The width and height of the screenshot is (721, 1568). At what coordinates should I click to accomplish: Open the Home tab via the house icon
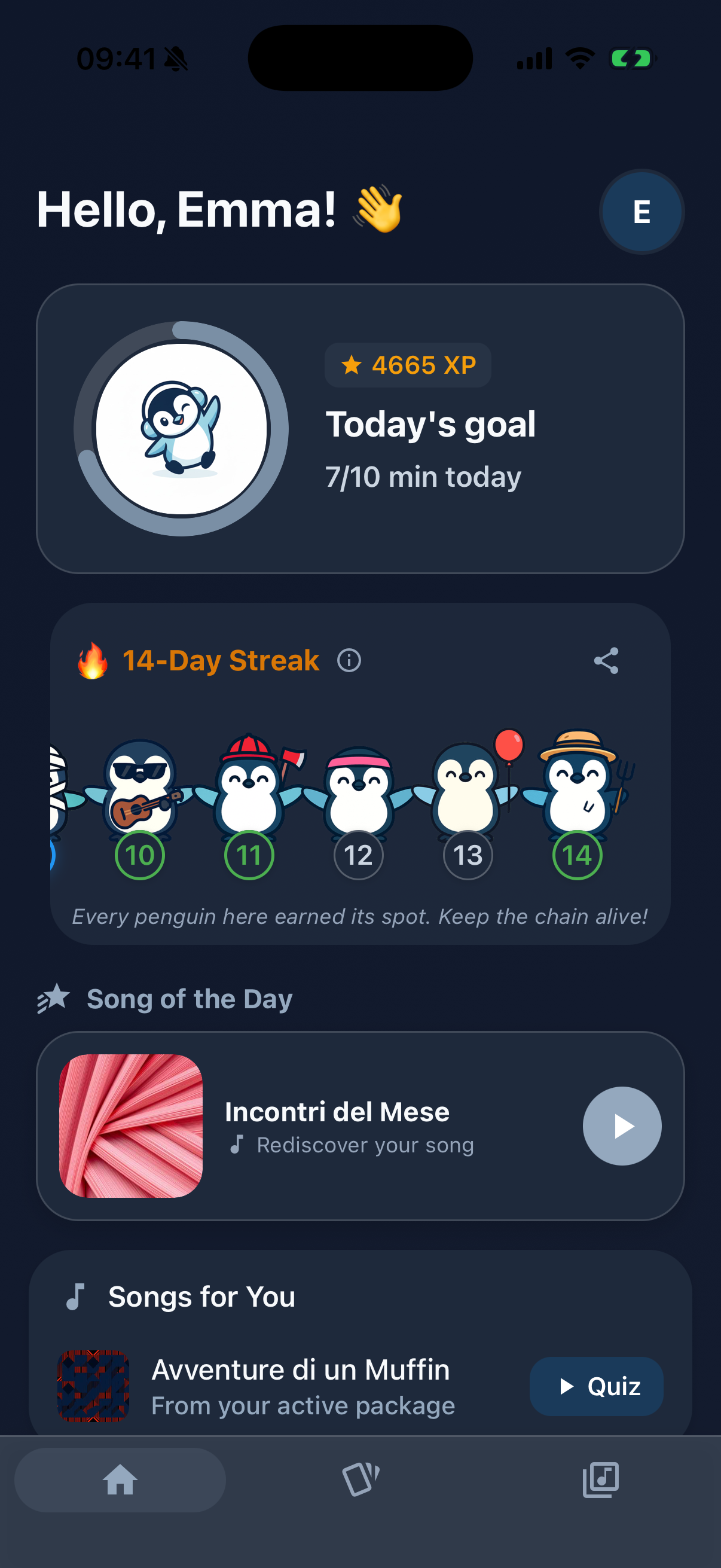(119, 1480)
